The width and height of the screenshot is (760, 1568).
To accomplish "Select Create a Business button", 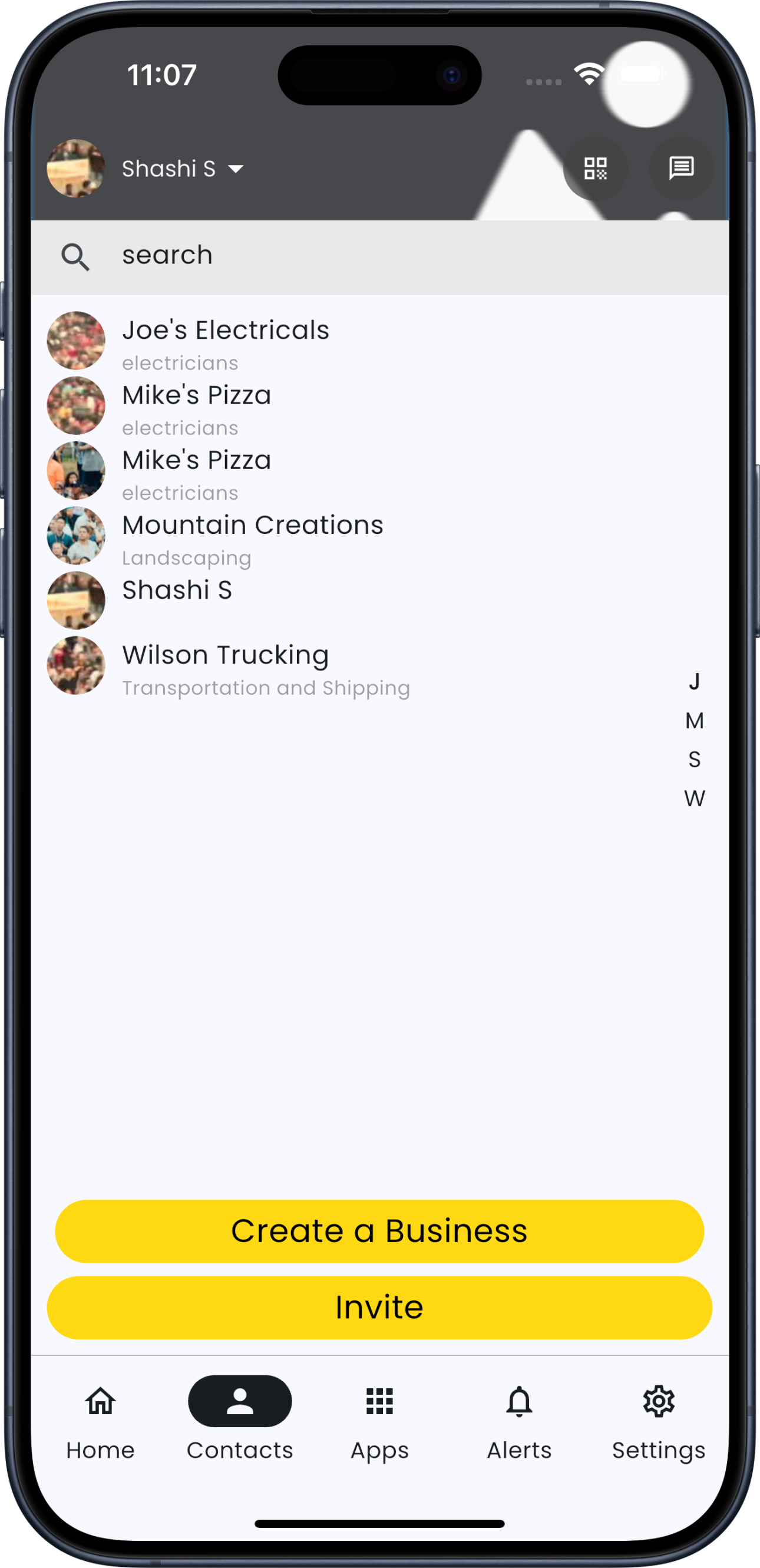I will coord(379,1231).
